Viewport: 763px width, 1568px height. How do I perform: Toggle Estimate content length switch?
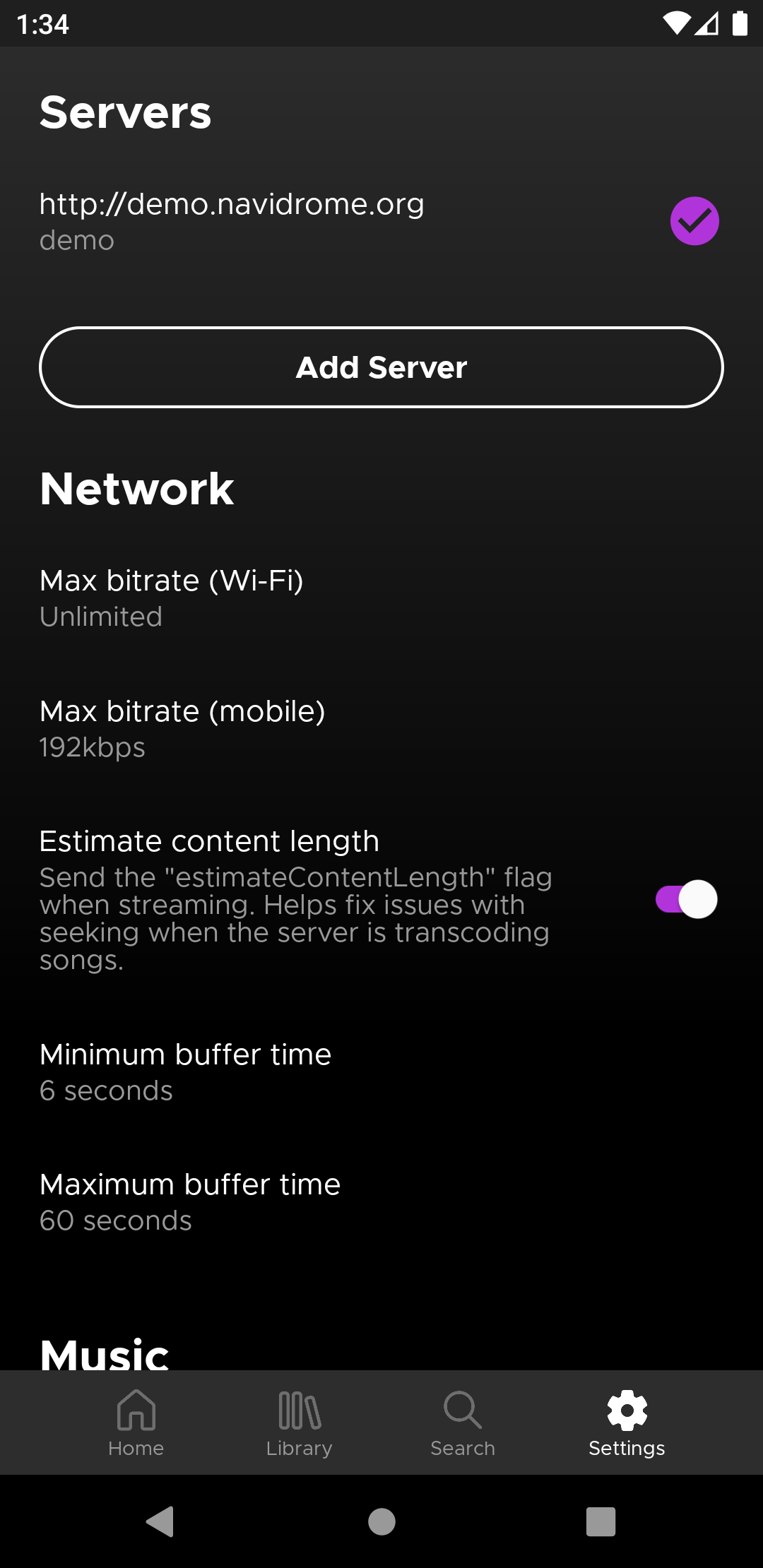[686, 899]
